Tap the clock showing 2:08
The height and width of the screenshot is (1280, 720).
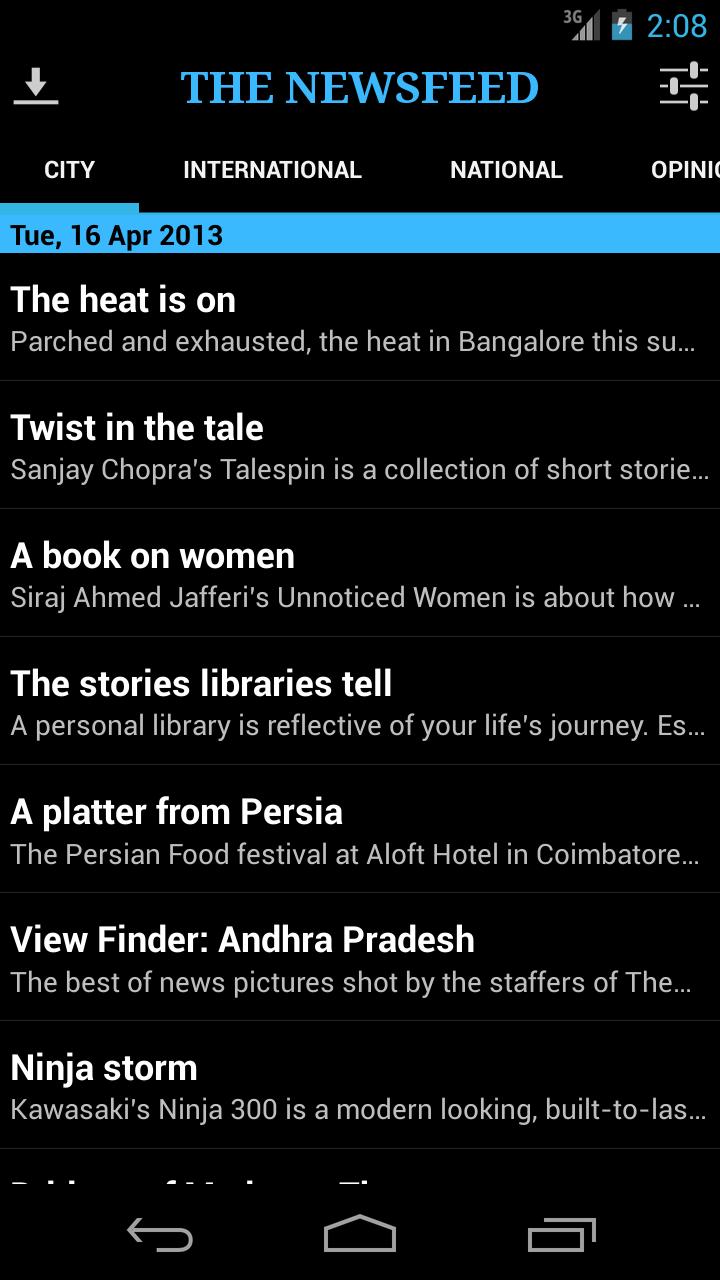tap(672, 27)
